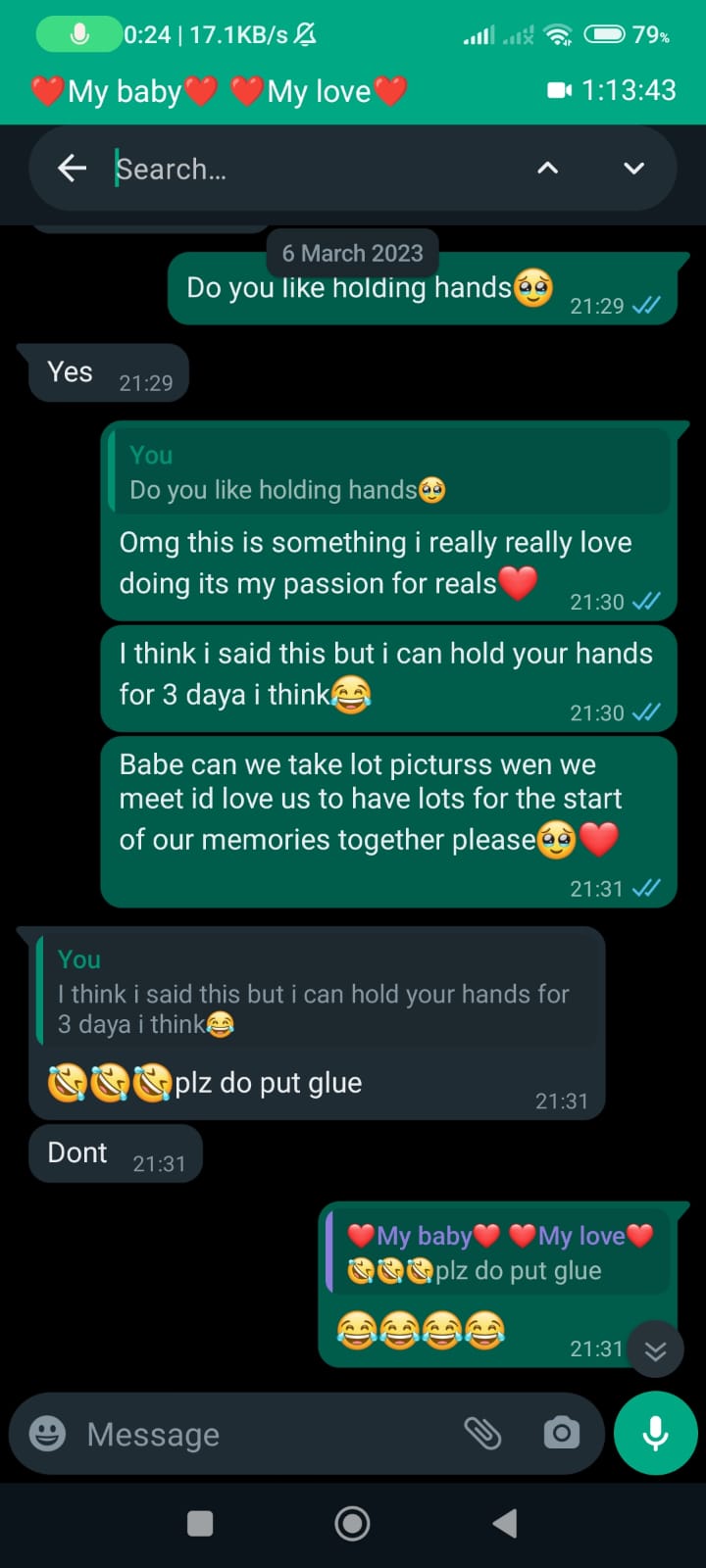Open the emoji picker
Screen dimensions: 706x1568
point(48,1434)
